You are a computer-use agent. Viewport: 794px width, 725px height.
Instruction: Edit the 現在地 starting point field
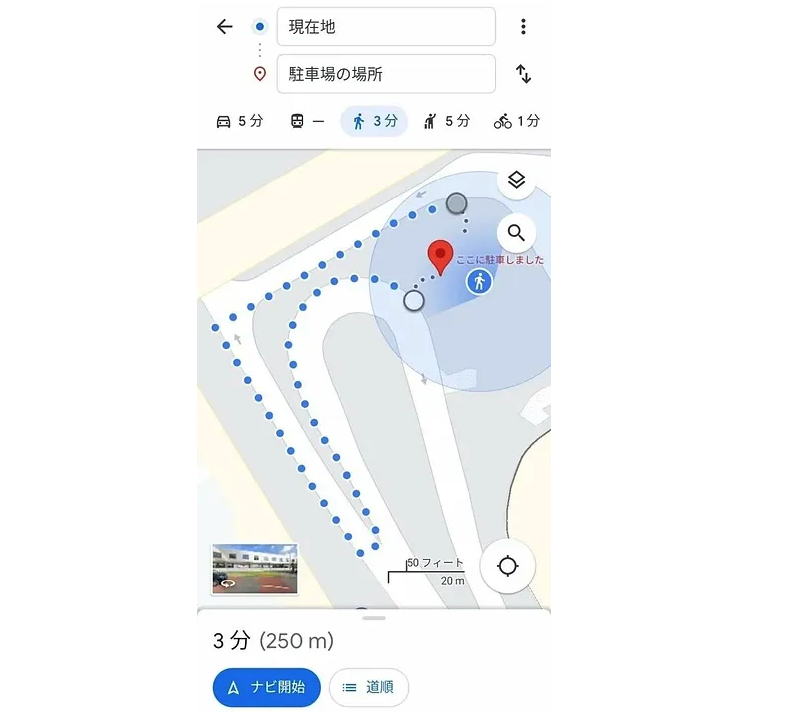tap(386, 27)
